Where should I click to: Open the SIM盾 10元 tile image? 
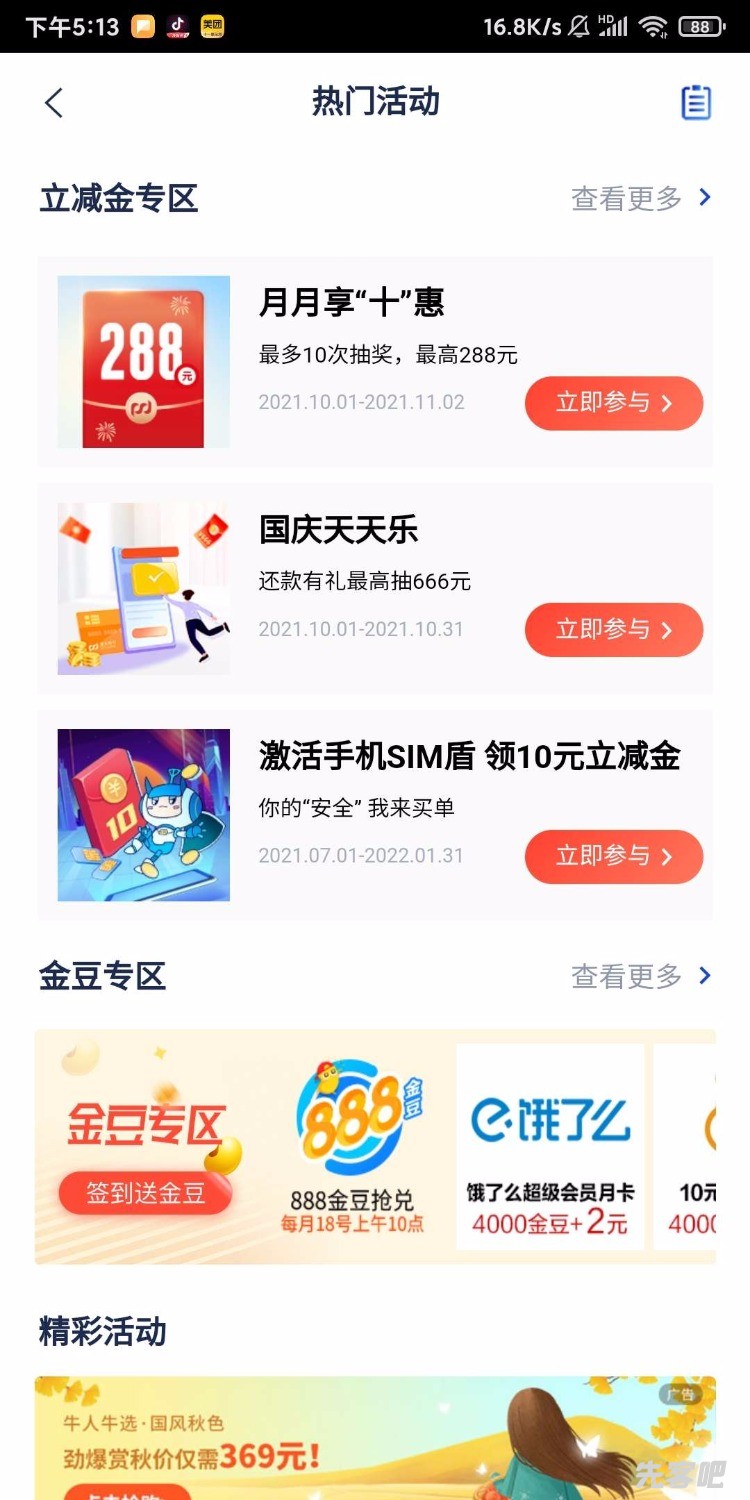pyautogui.click(x=144, y=815)
